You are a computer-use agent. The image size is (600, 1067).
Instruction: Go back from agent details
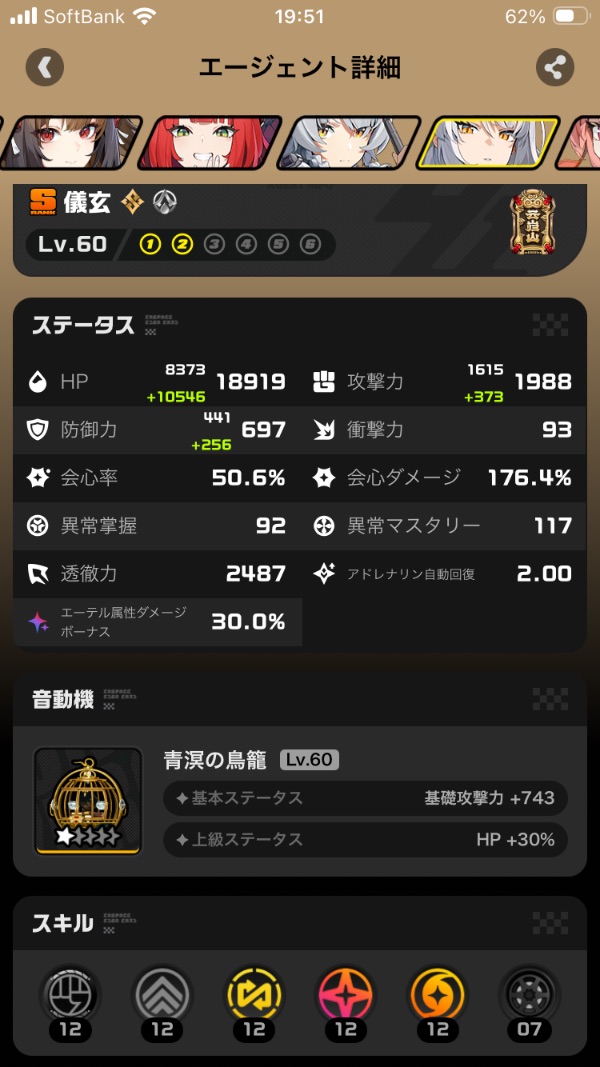(x=45, y=67)
